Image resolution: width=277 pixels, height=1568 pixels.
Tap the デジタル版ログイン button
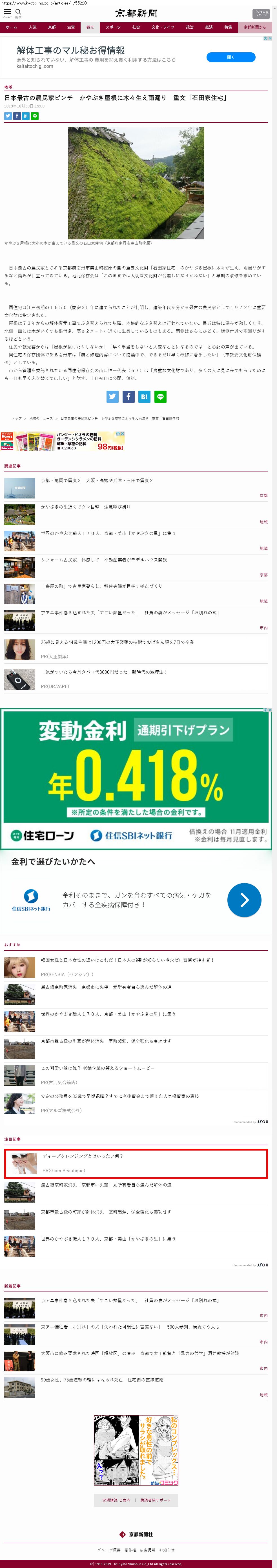[261, 14]
